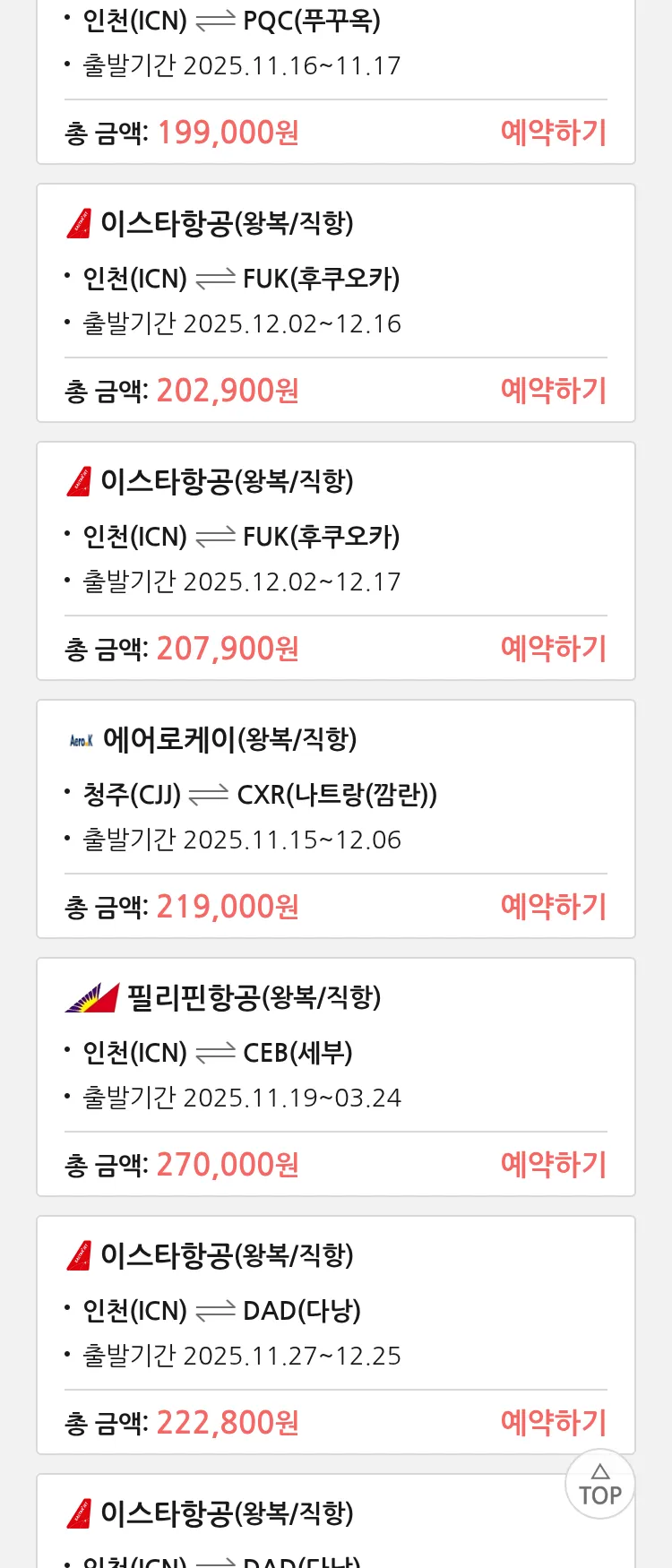The width and height of the screenshot is (672, 1568).
Task: Book the 207,900원 Eastar Fukuoka flight
Action: click(553, 649)
